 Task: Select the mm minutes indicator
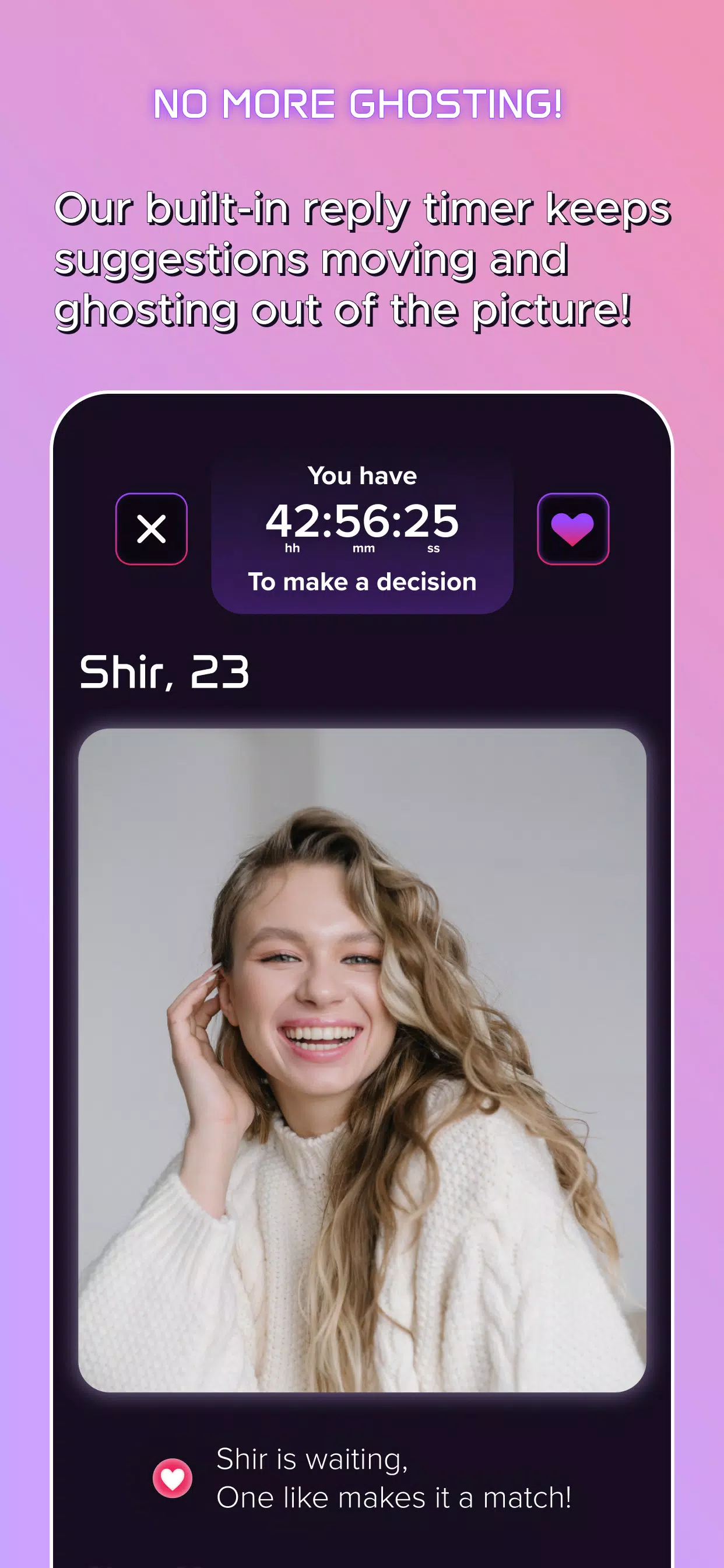click(x=363, y=548)
